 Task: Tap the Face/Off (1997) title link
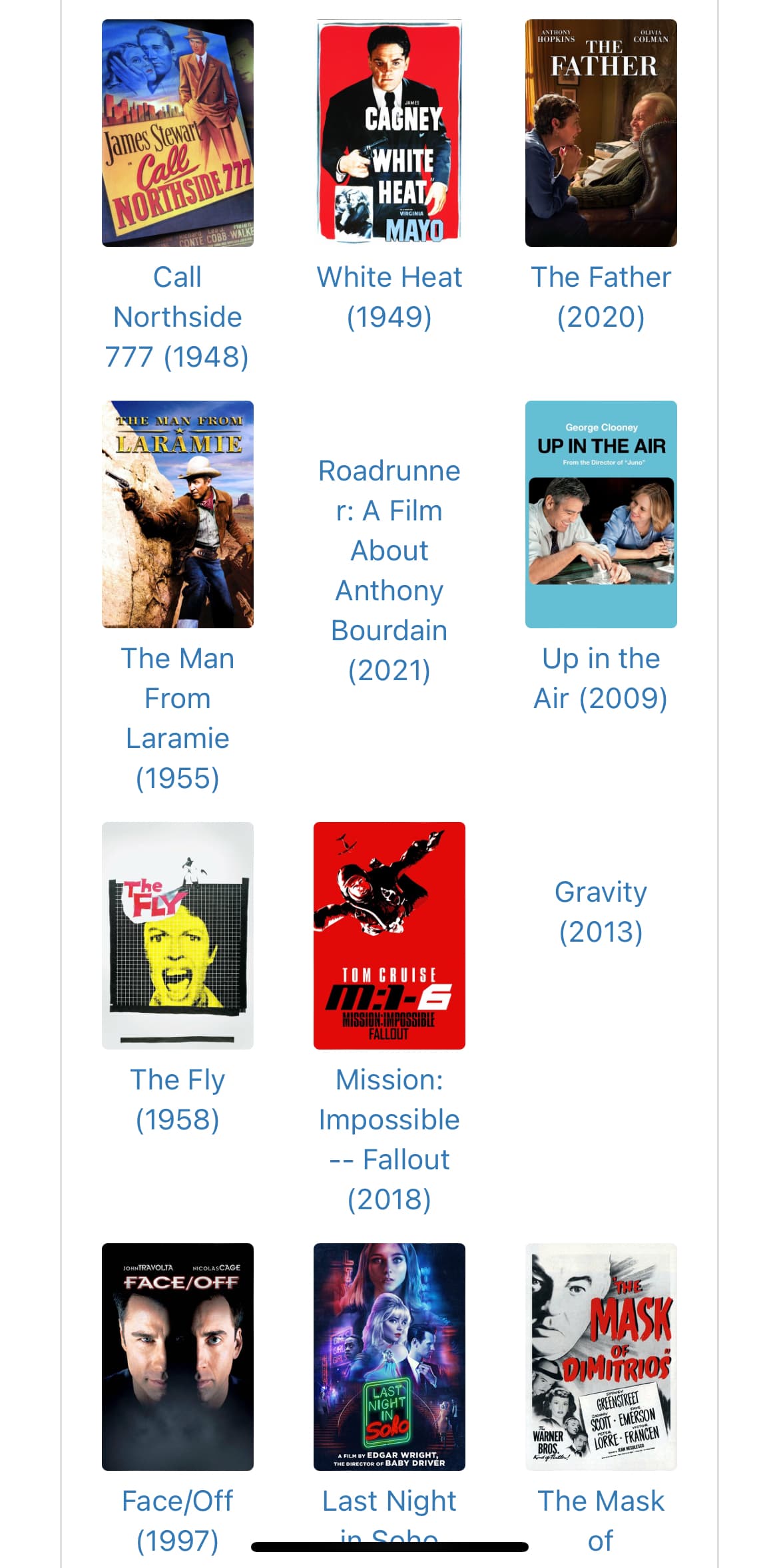point(177,1521)
